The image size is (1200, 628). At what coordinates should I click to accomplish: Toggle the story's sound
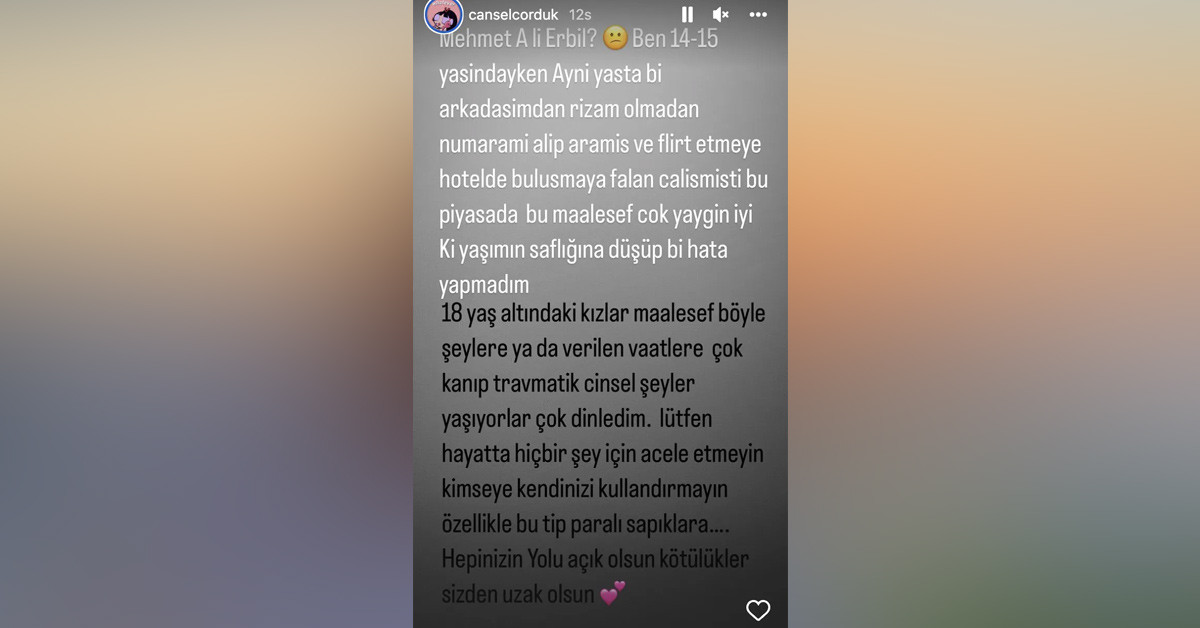tap(720, 15)
